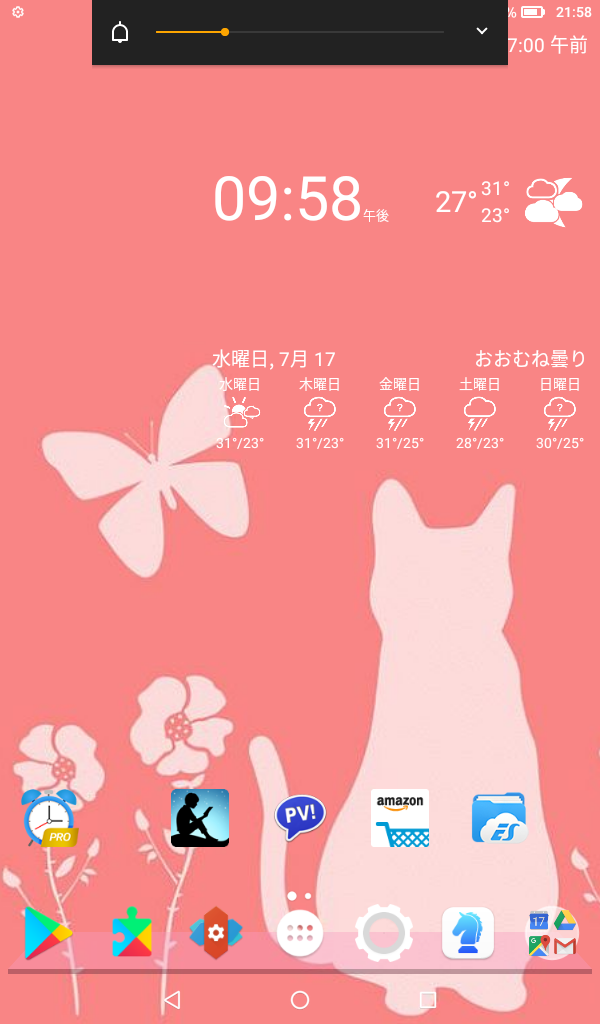This screenshot has width=600, height=1024.
Task: Open the Google apps folder
Action: (552, 933)
